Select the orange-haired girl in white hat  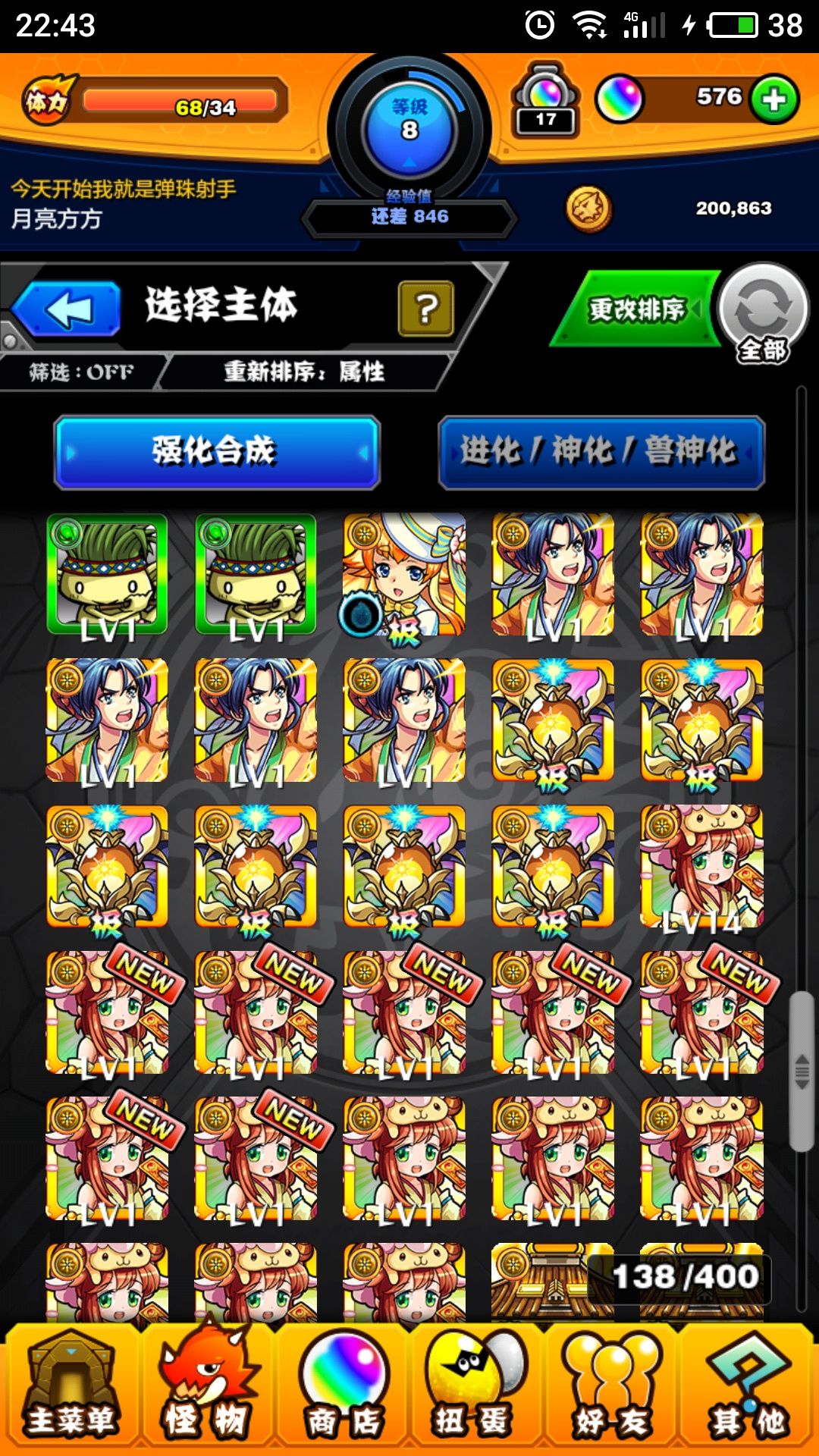pos(404,575)
